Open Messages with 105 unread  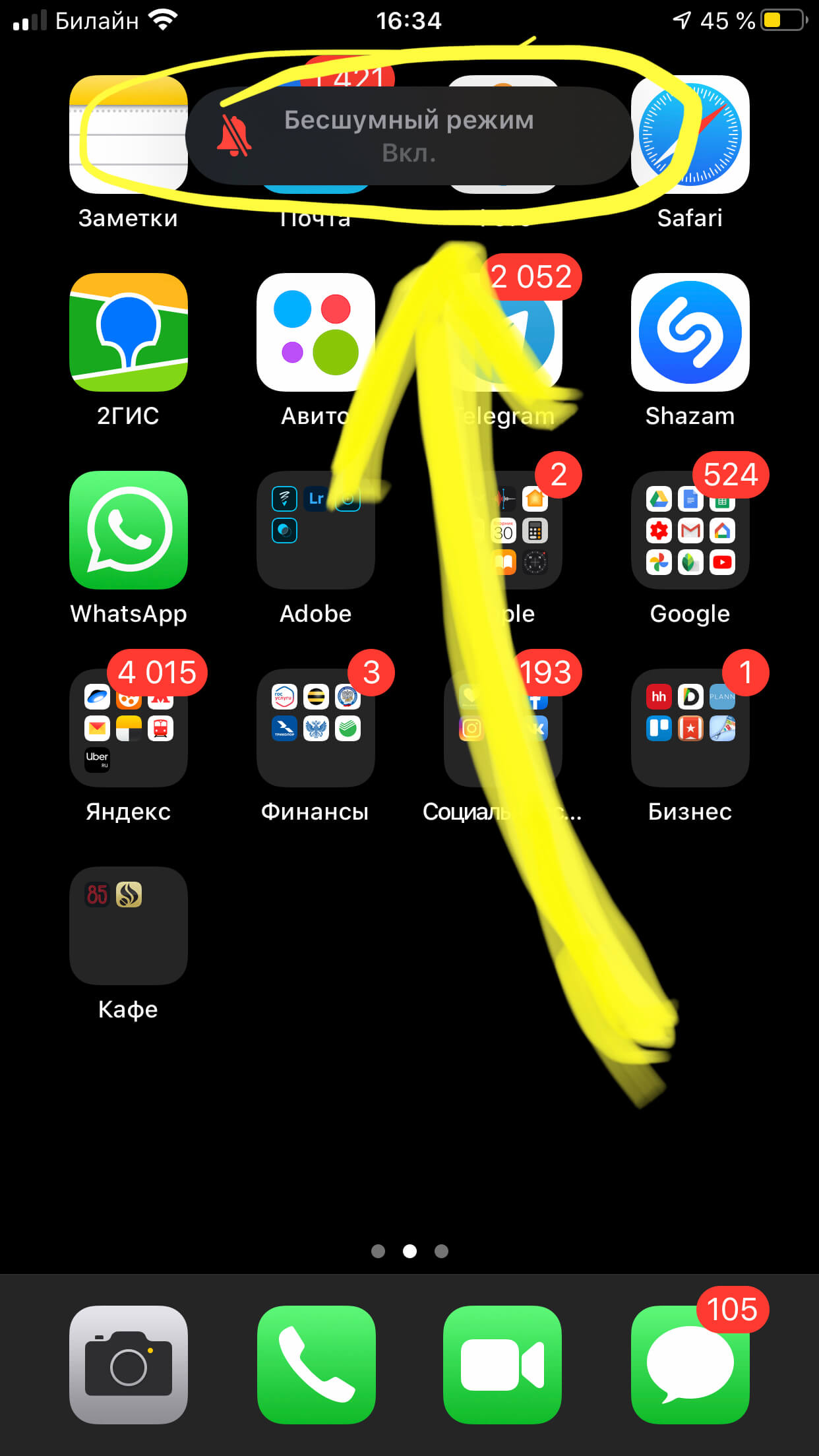click(x=690, y=1364)
